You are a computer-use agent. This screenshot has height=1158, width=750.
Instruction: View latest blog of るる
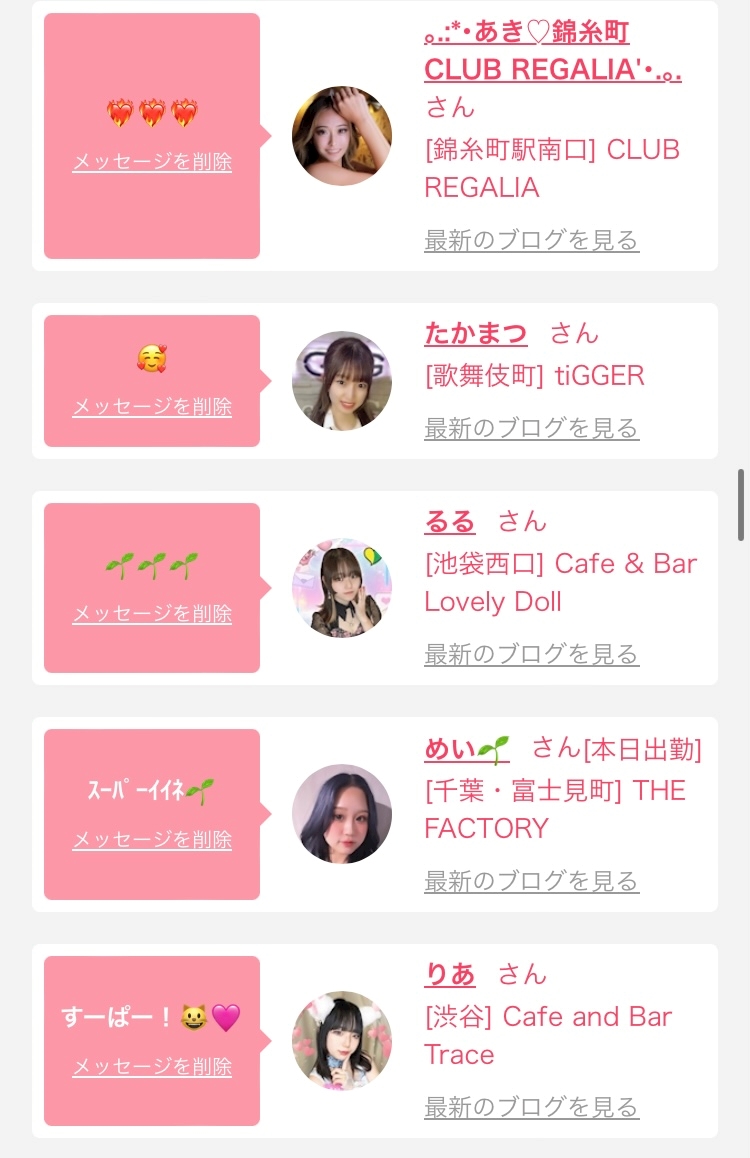click(x=531, y=655)
